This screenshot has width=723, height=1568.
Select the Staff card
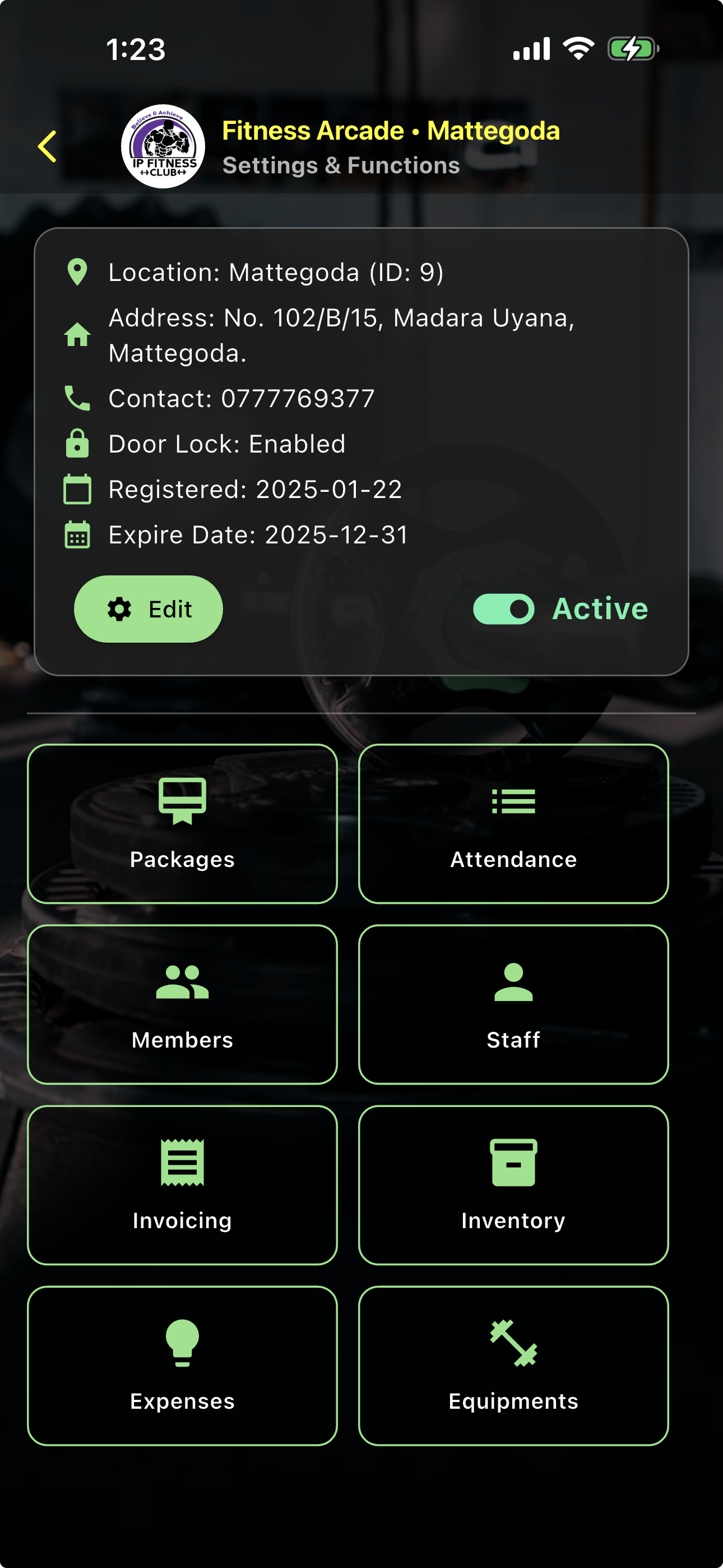tap(513, 1004)
